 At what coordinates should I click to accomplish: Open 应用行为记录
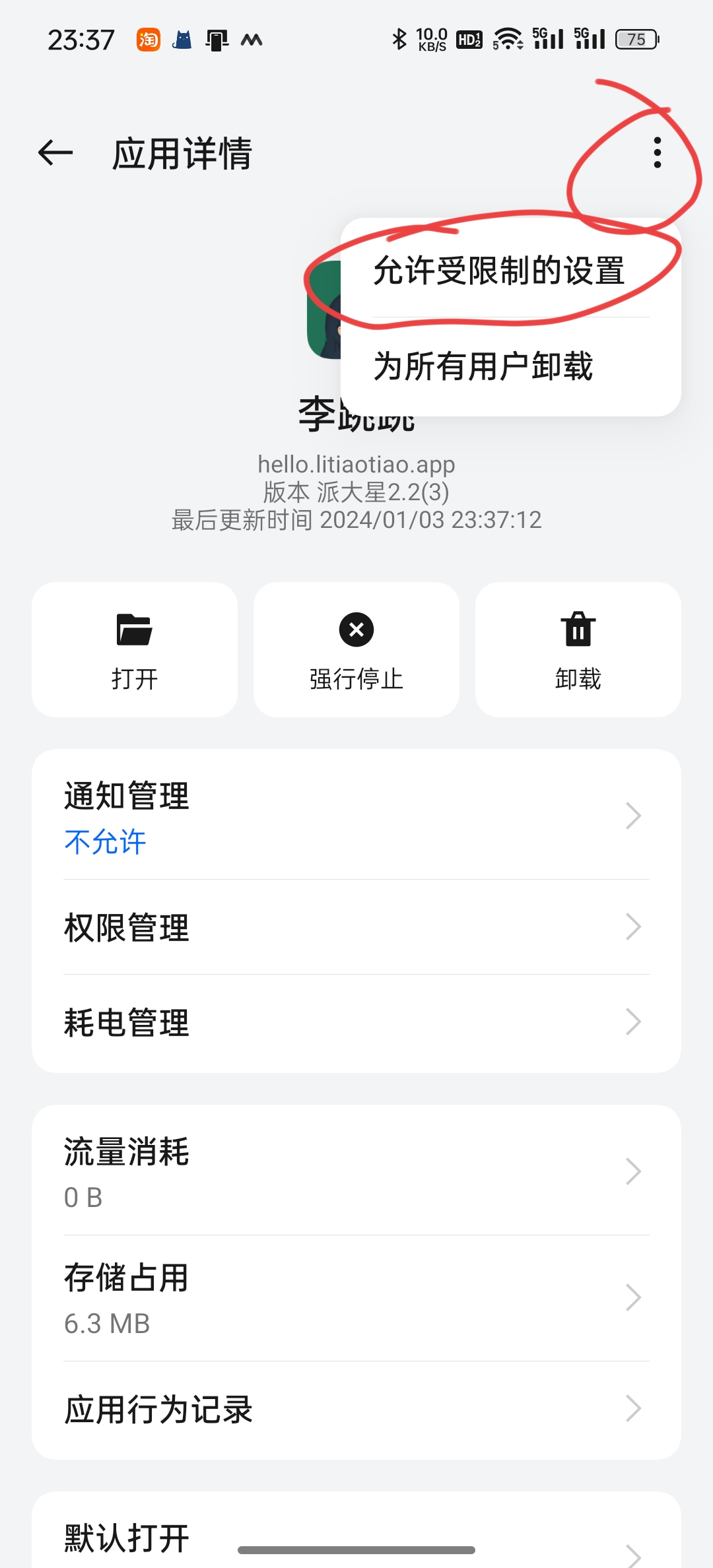coord(356,1410)
